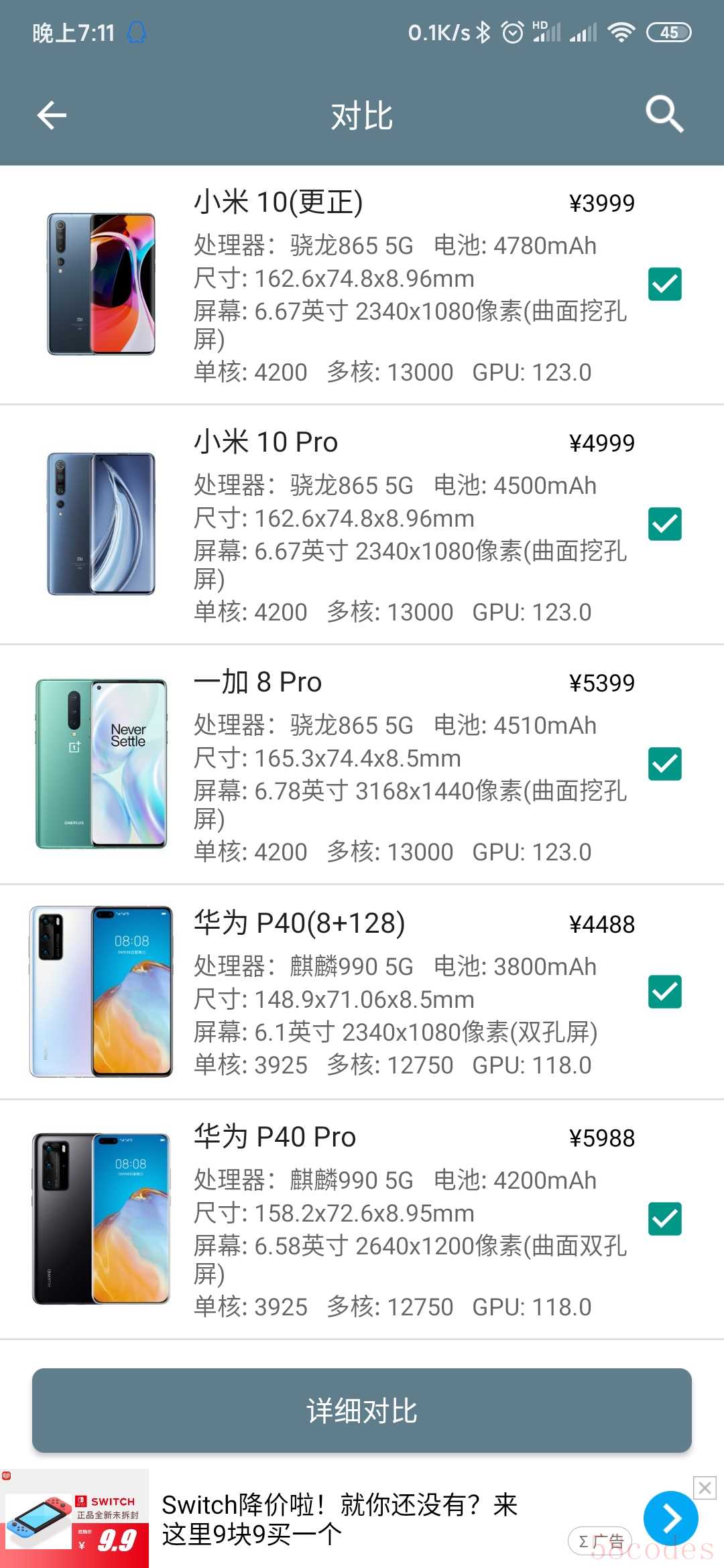The width and height of the screenshot is (724, 1568).
Task: Deselect 小米 10 Pro from comparison
Action: coord(664,524)
